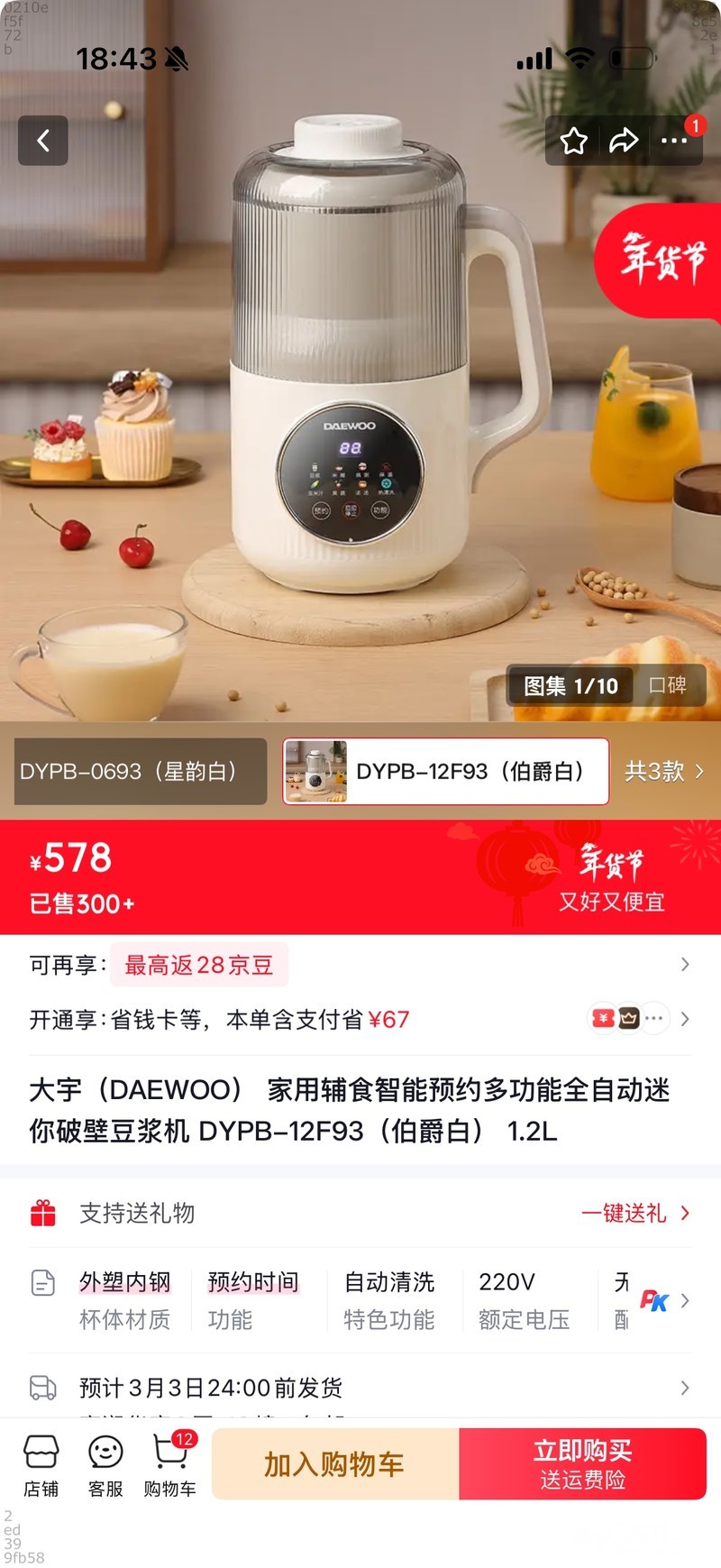Select the DYPB-0693（星韵白） variant
Image resolution: width=721 pixels, height=1568 pixels.
(x=141, y=772)
